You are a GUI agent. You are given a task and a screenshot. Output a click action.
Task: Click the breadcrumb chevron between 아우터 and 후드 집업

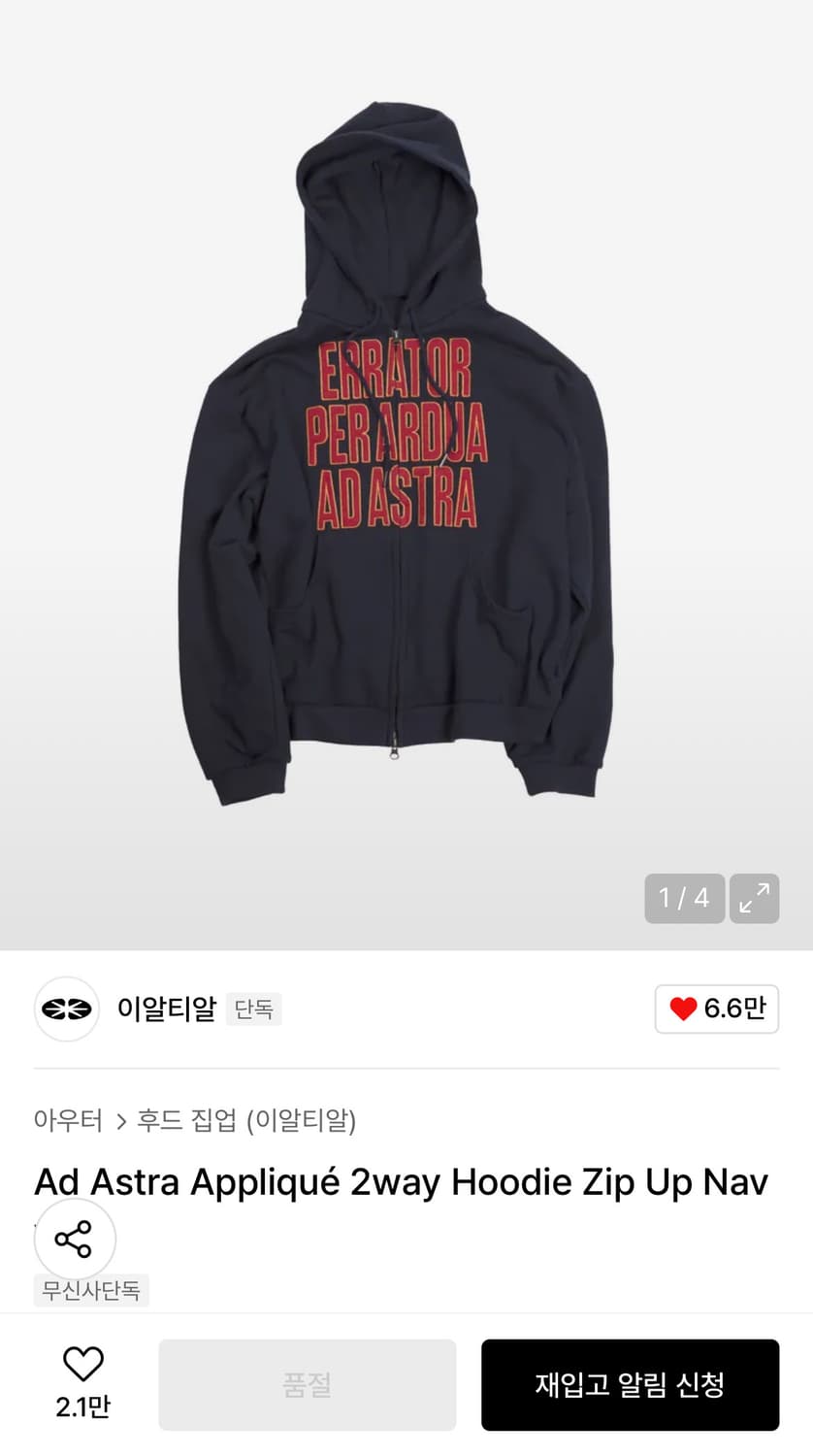tap(122, 1119)
